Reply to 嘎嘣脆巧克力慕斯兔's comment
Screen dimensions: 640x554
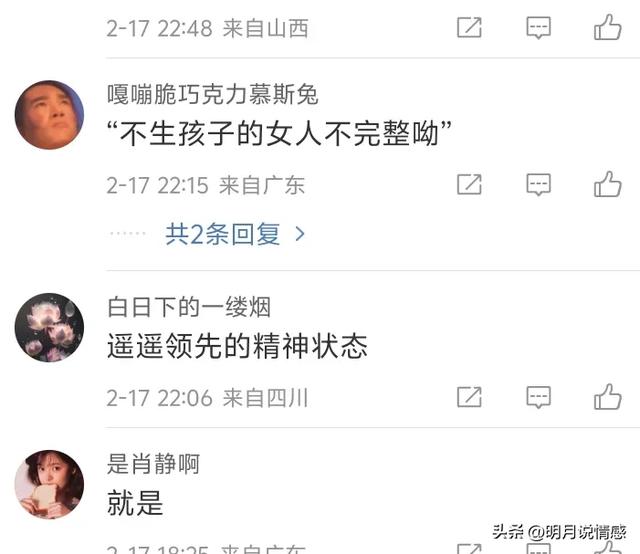click(x=538, y=185)
